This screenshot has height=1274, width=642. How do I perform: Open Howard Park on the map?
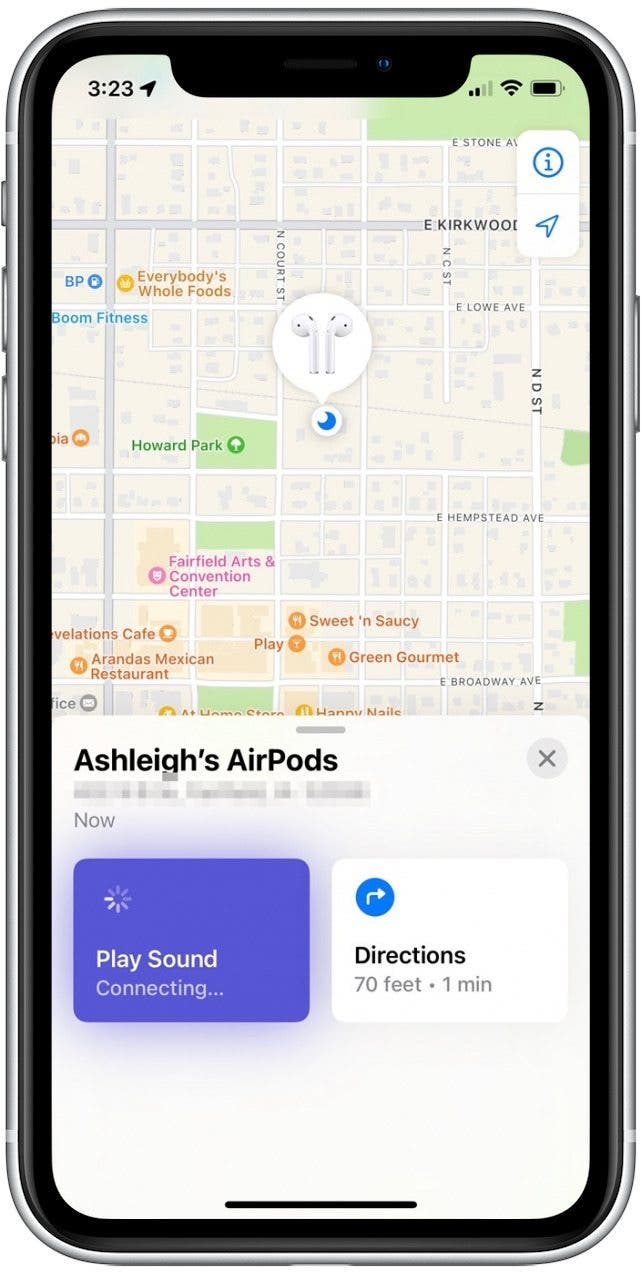click(x=235, y=445)
